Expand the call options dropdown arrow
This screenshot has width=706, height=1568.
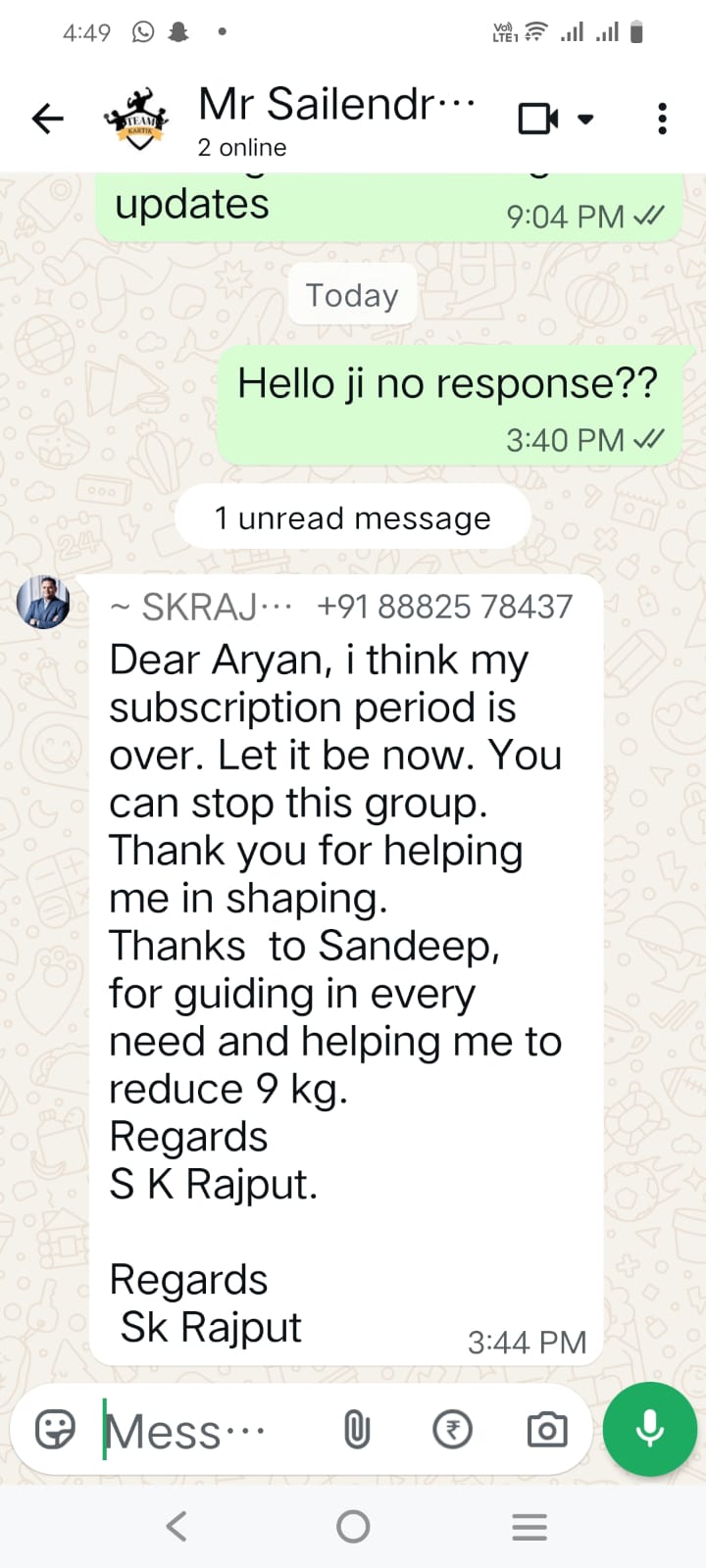(x=586, y=120)
